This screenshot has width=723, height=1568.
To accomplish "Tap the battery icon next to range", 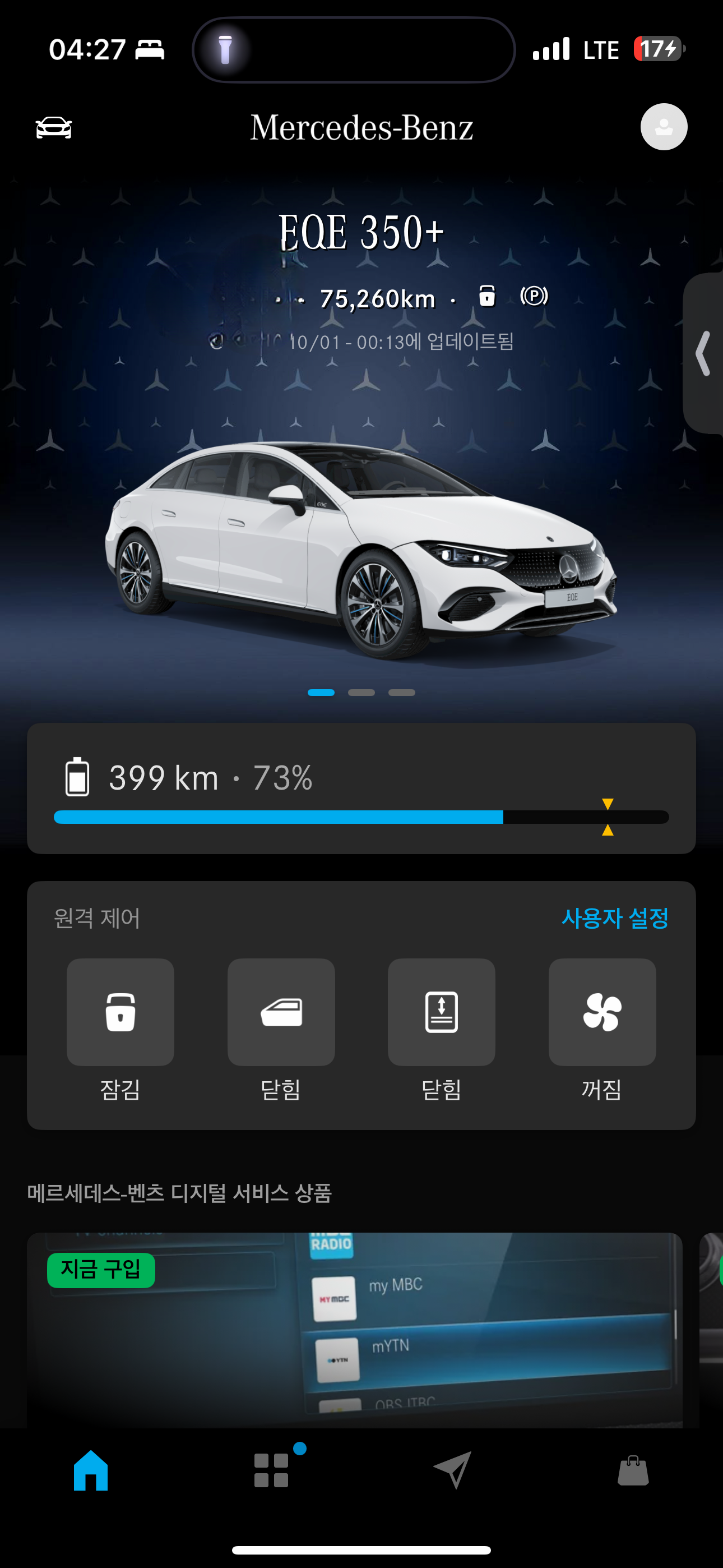I will tap(77, 778).
